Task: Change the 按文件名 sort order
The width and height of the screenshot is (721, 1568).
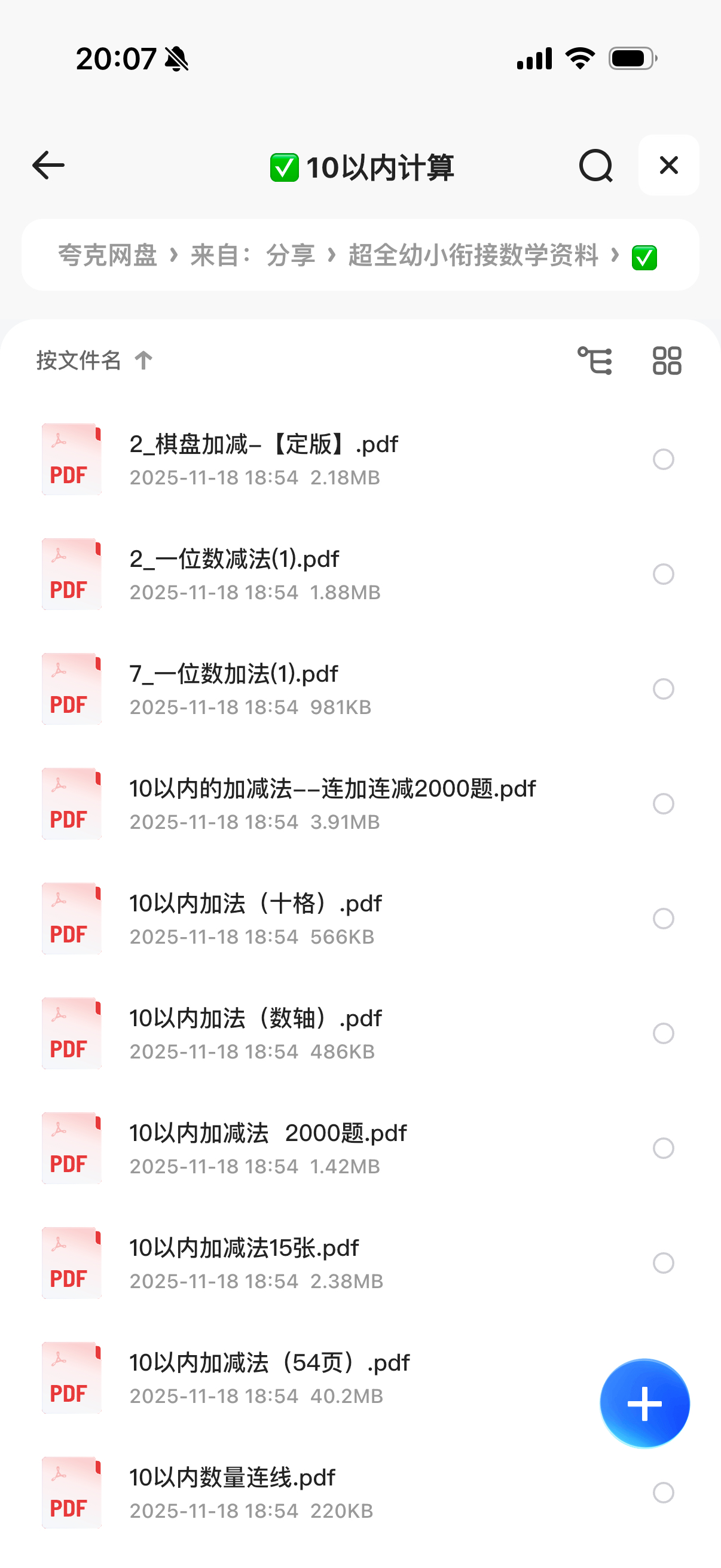Action: [x=94, y=361]
